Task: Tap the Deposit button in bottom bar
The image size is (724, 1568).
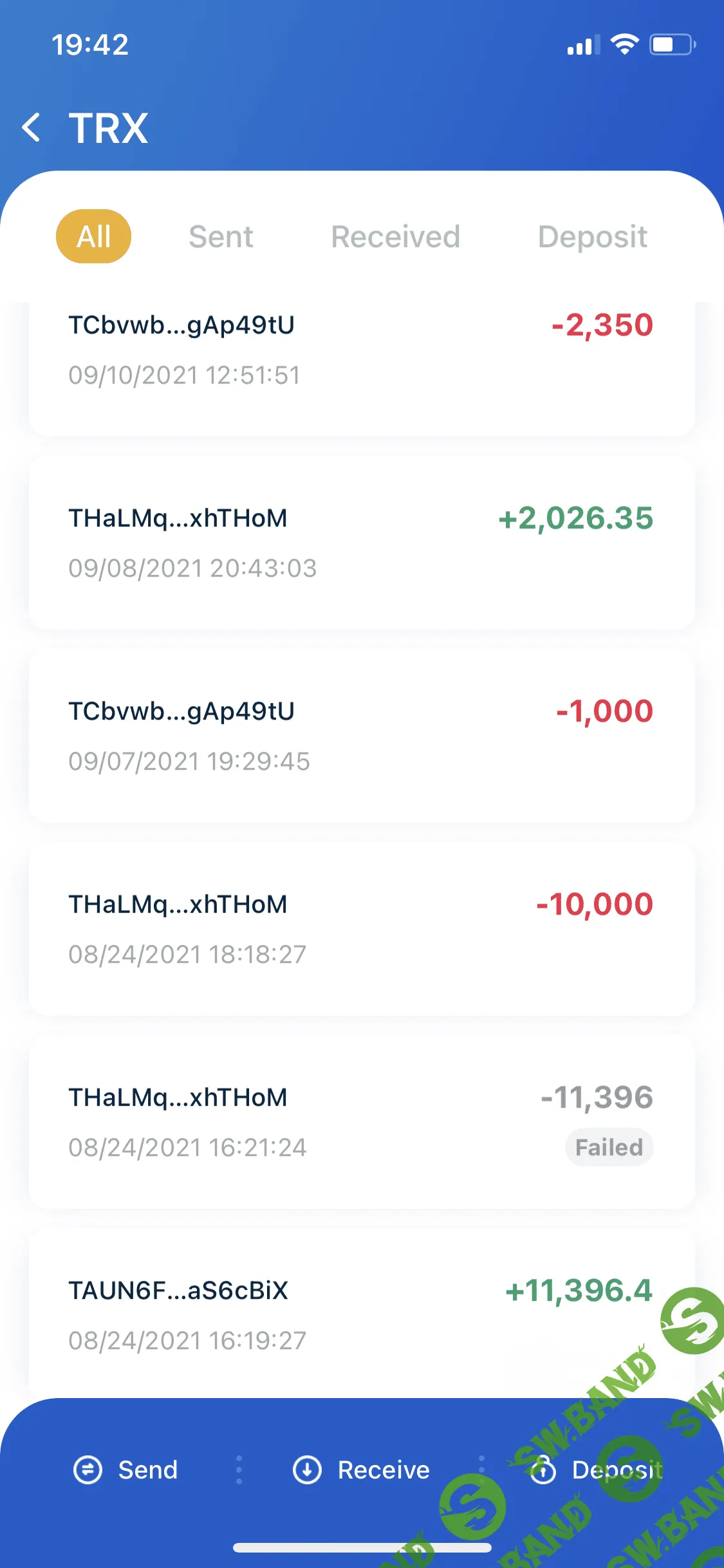Action: (595, 1470)
